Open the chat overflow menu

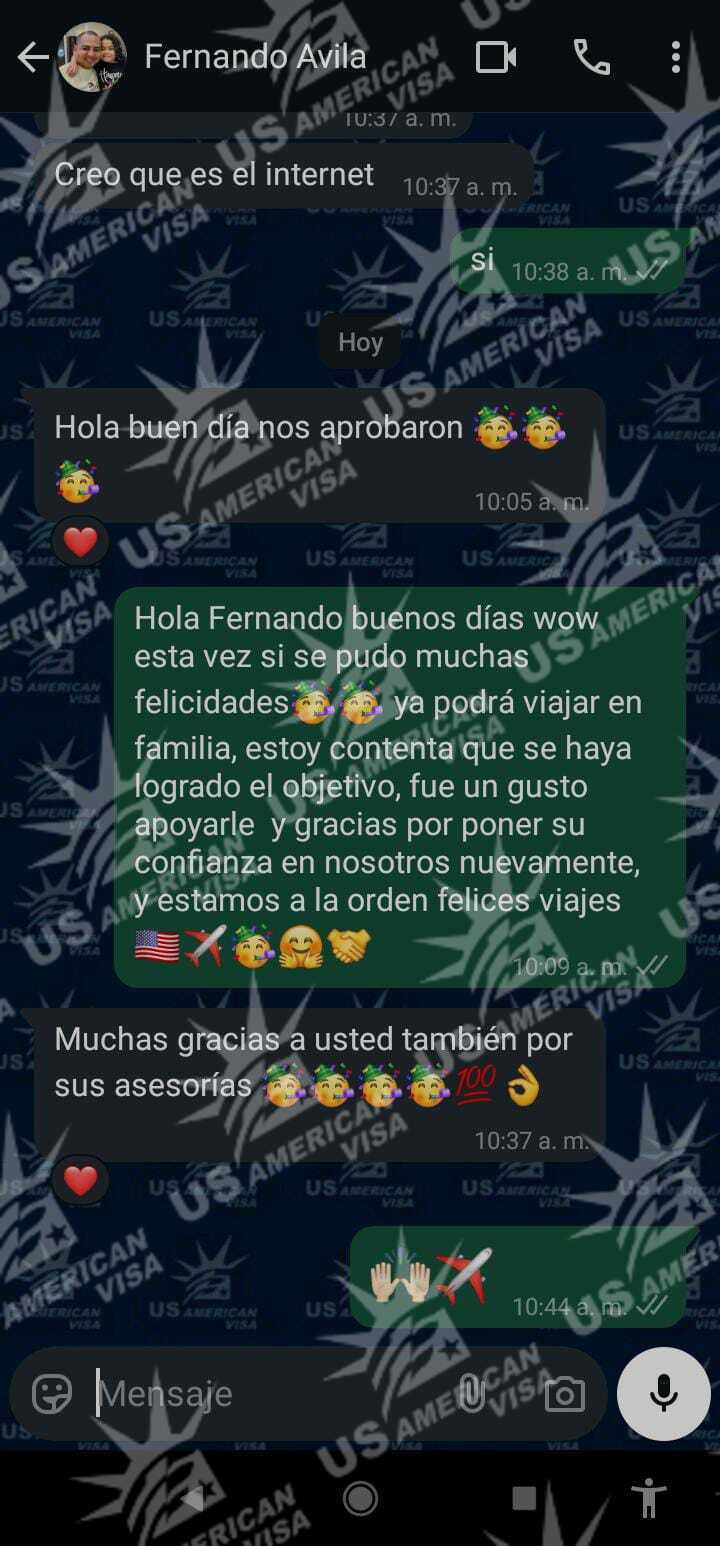click(x=676, y=58)
